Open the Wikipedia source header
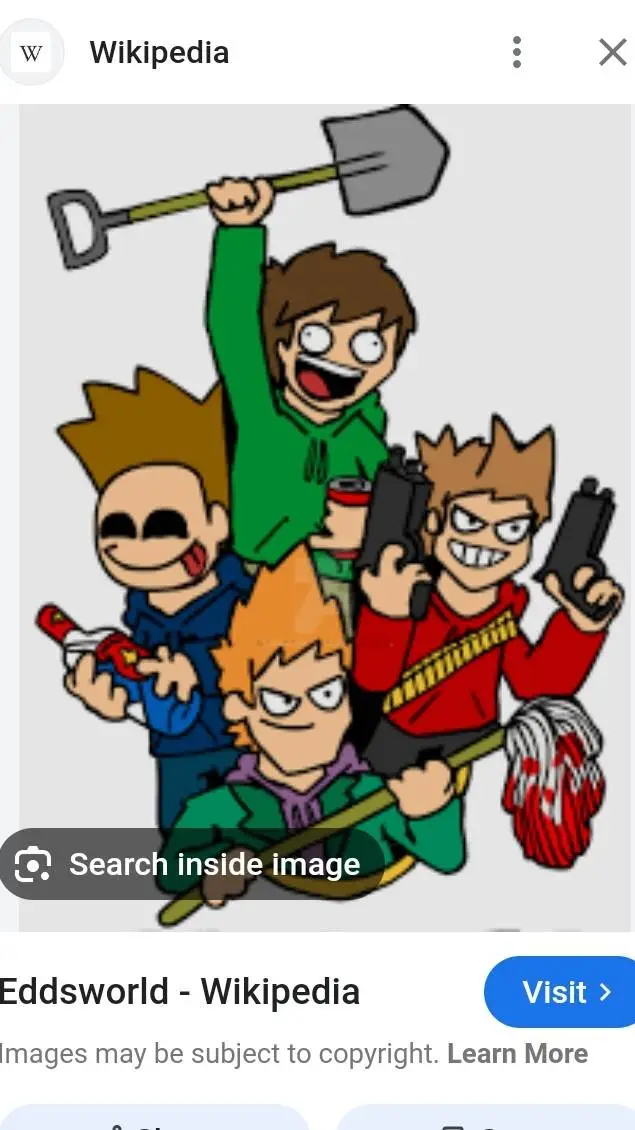Viewport: 635px width, 1130px height. [159, 52]
